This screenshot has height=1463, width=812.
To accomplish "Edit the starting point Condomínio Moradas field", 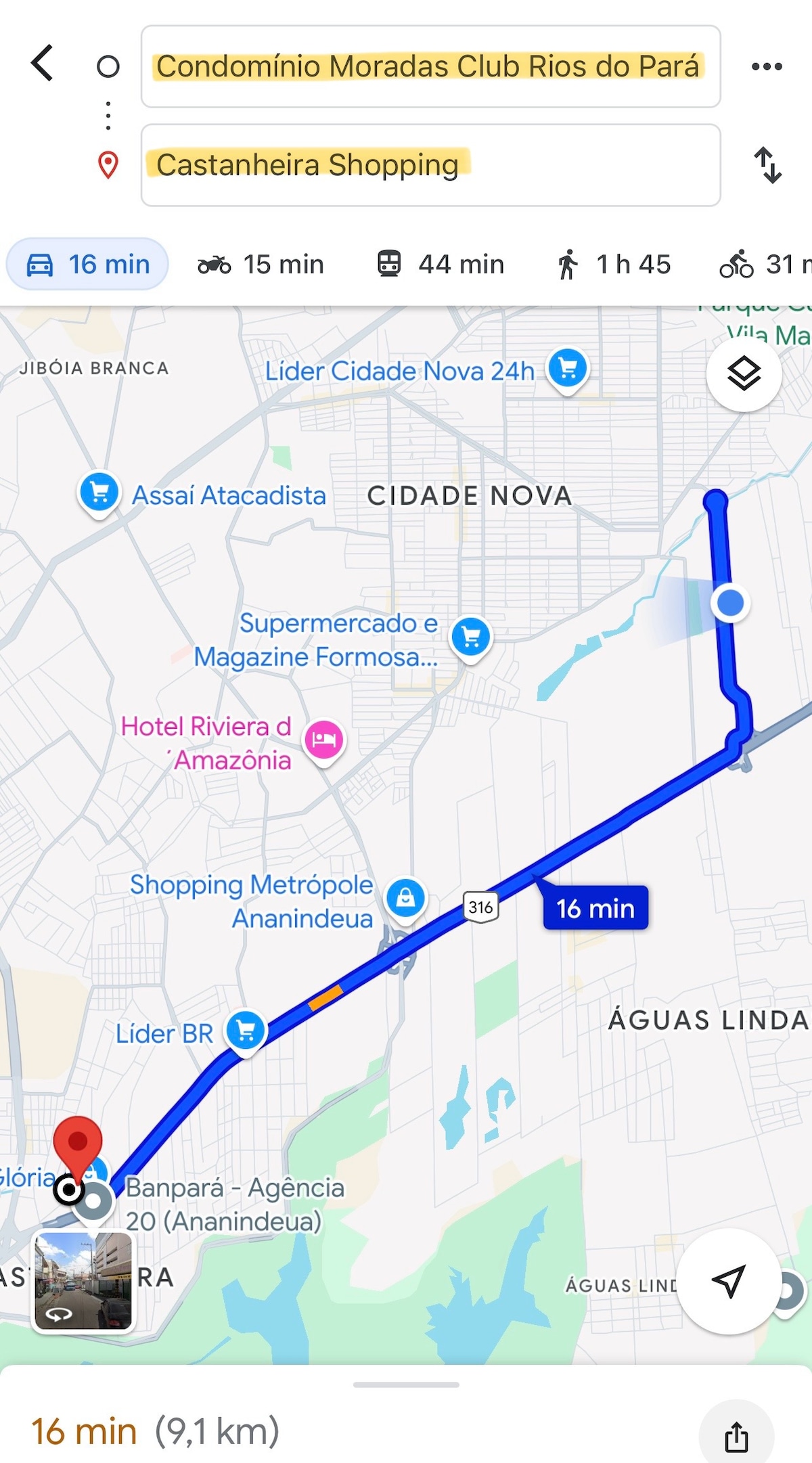I will 430,66.
